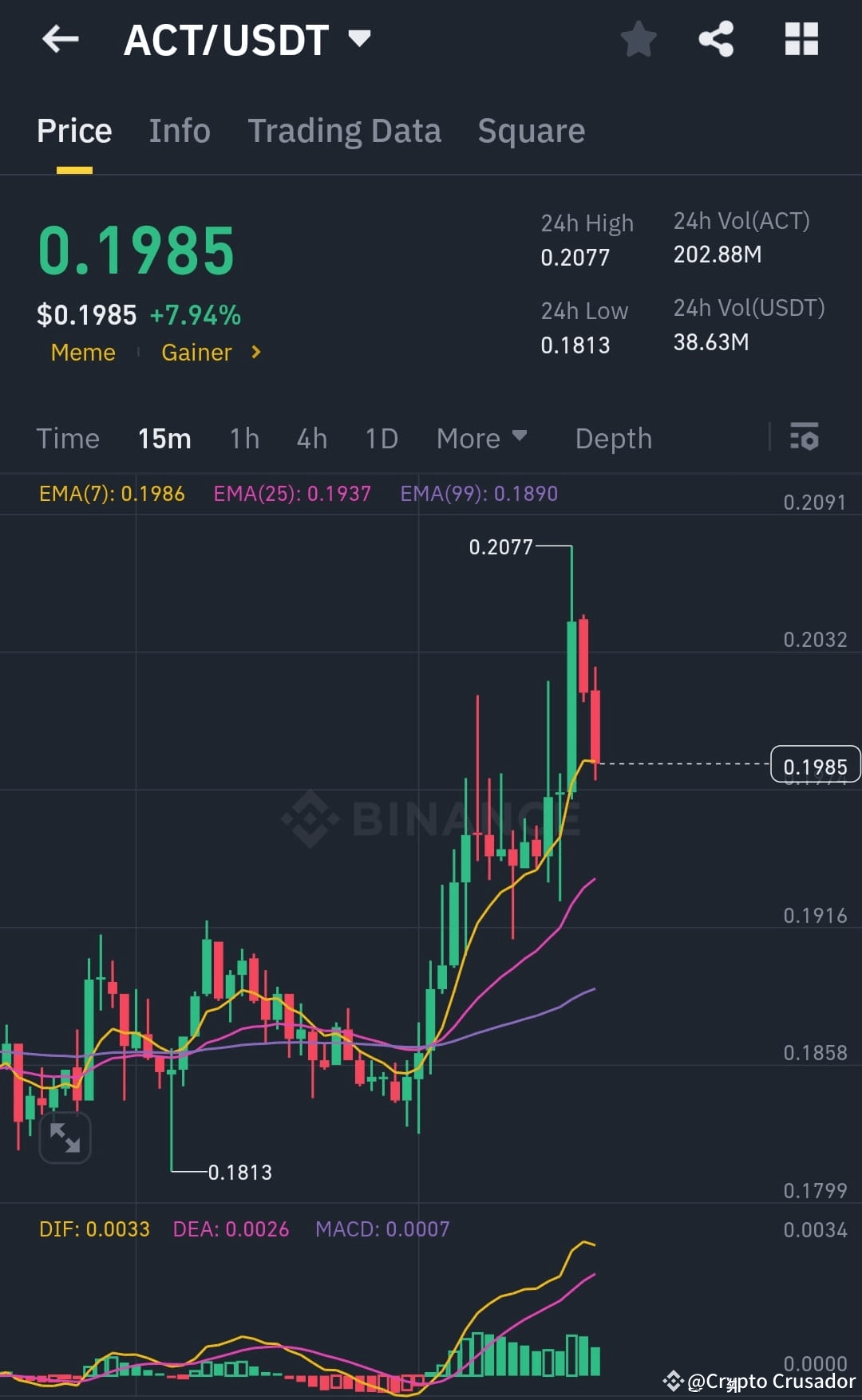Navigate back using the arrow icon

tap(60, 38)
